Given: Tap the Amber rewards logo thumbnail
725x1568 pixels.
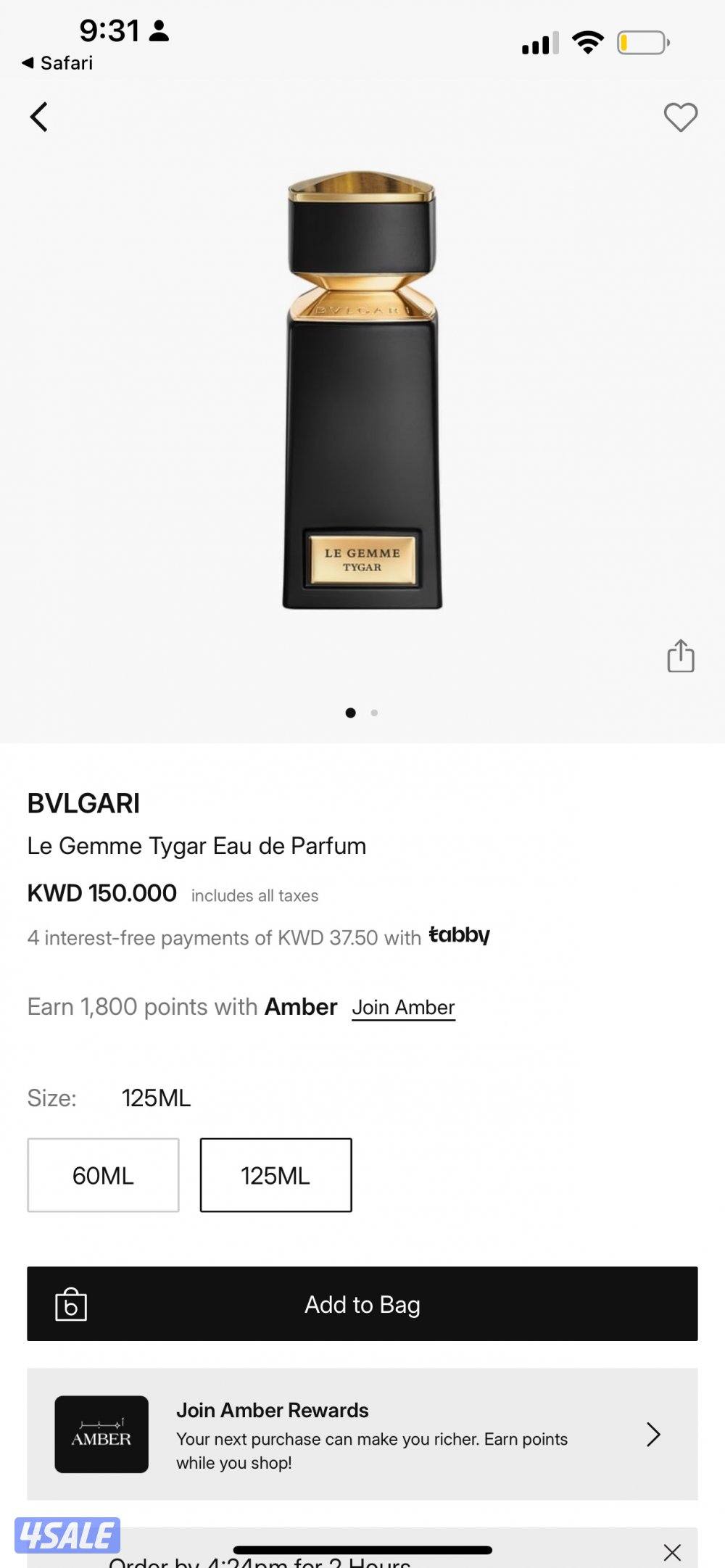Looking at the screenshot, I should (101, 1435).
